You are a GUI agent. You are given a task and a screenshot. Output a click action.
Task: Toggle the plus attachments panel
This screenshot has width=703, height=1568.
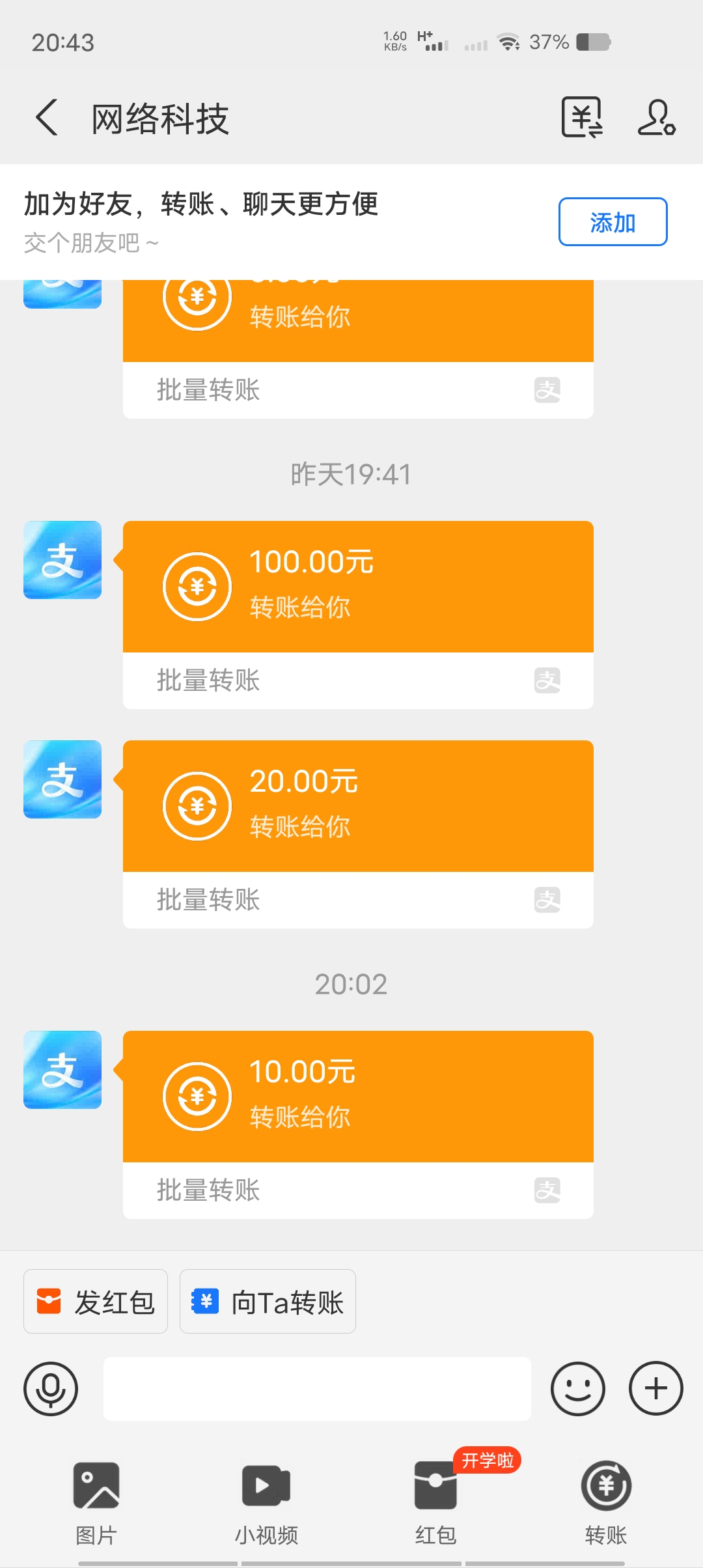[x=655, y=1389]
